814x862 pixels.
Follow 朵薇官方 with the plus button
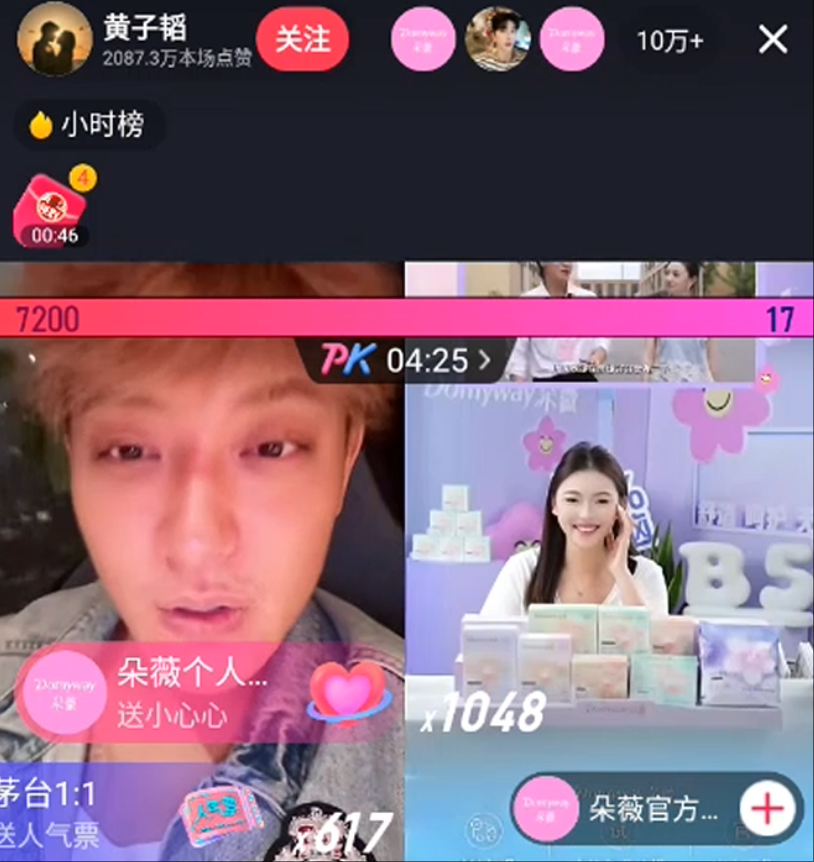pyautogui.click(x=767, y=806)
